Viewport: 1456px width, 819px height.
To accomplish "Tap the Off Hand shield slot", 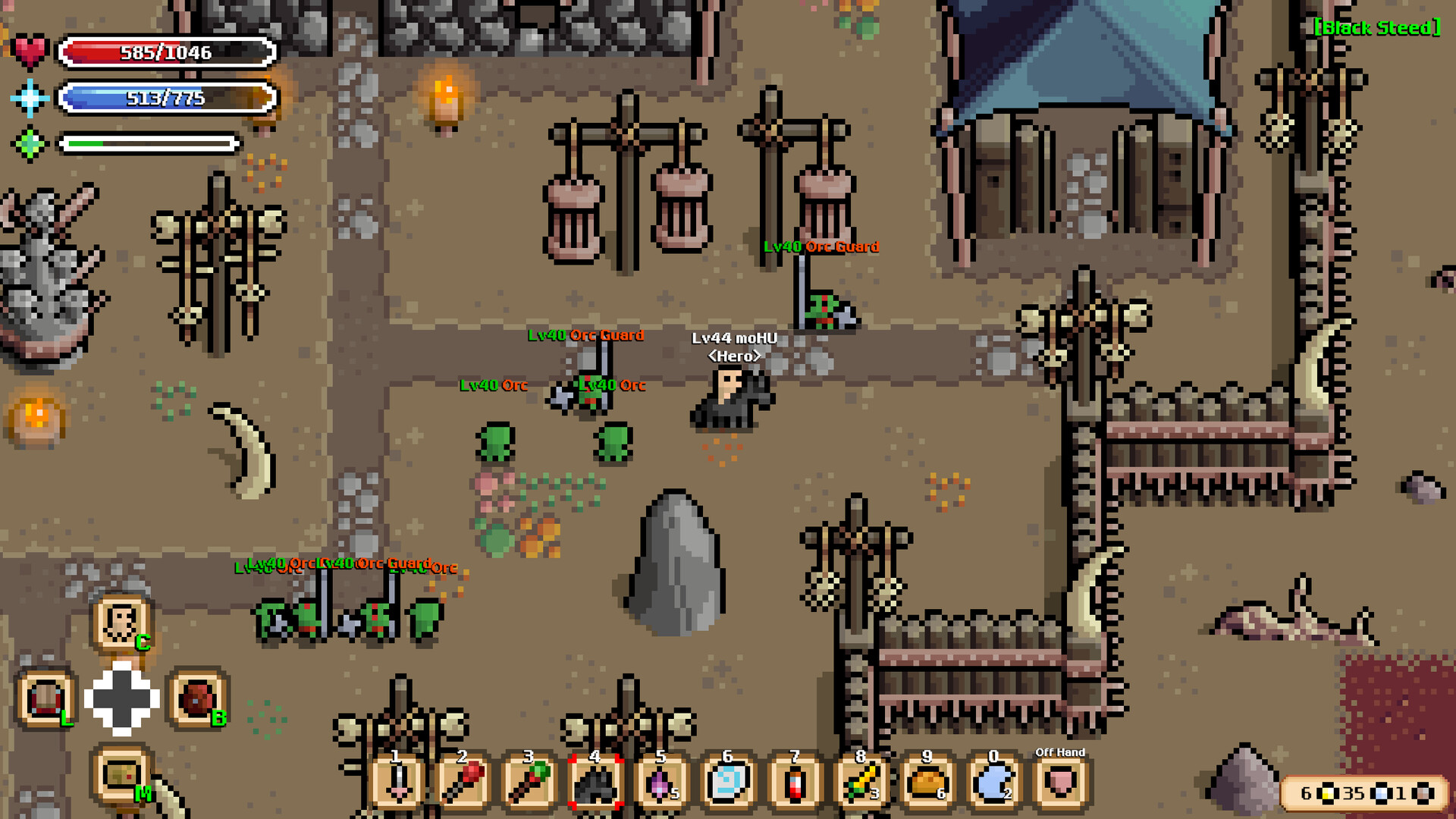I will tap(1060, 783).
